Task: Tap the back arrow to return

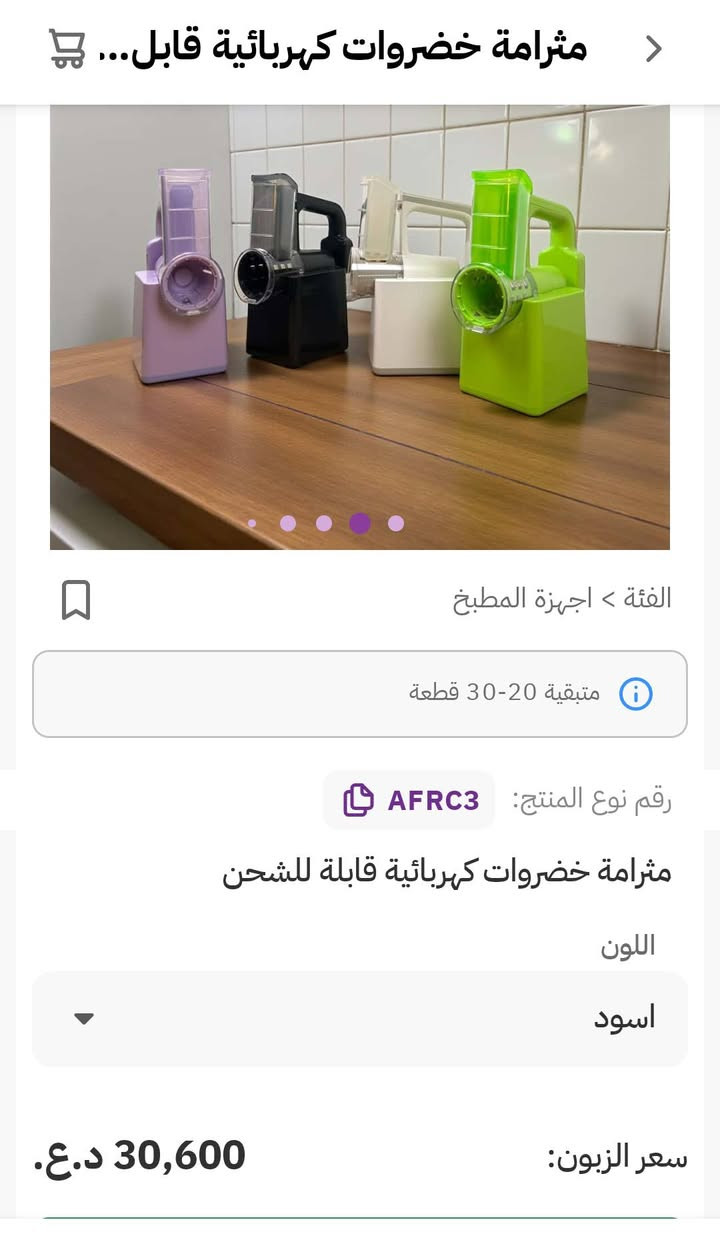Action: 655,49
